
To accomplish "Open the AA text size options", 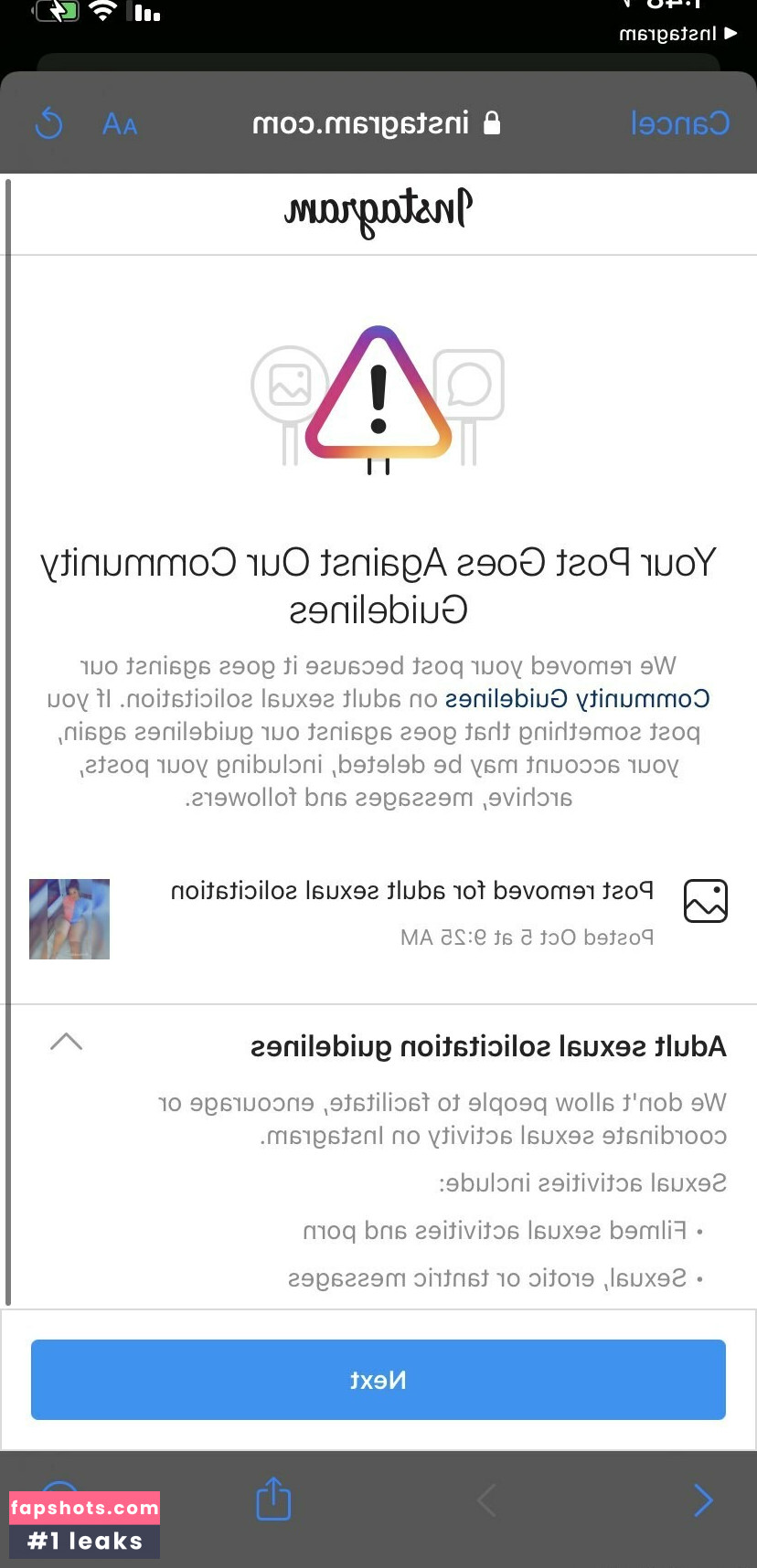I will pos(120,124).
